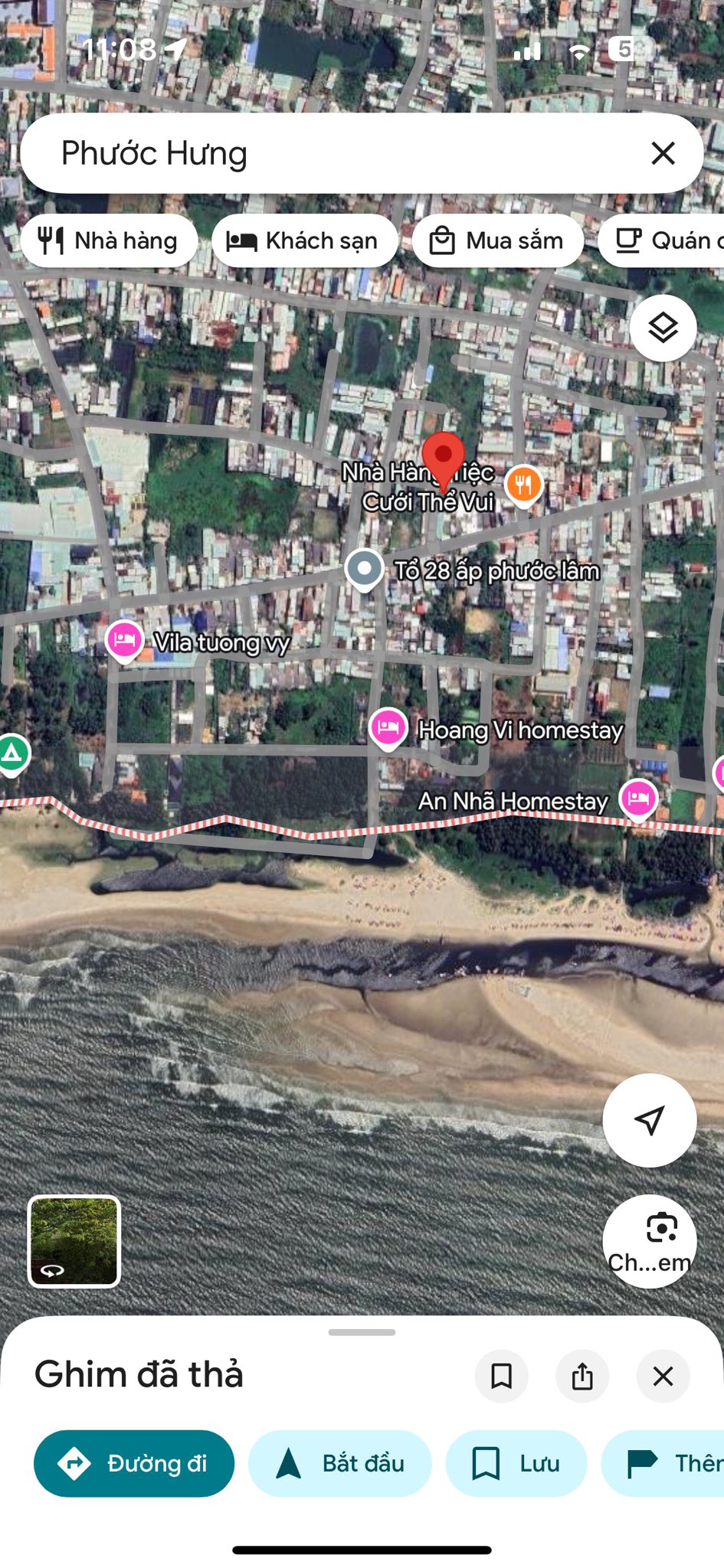Select the Khách sạn chip
The image size is (724, 1568).
(304, 241)
